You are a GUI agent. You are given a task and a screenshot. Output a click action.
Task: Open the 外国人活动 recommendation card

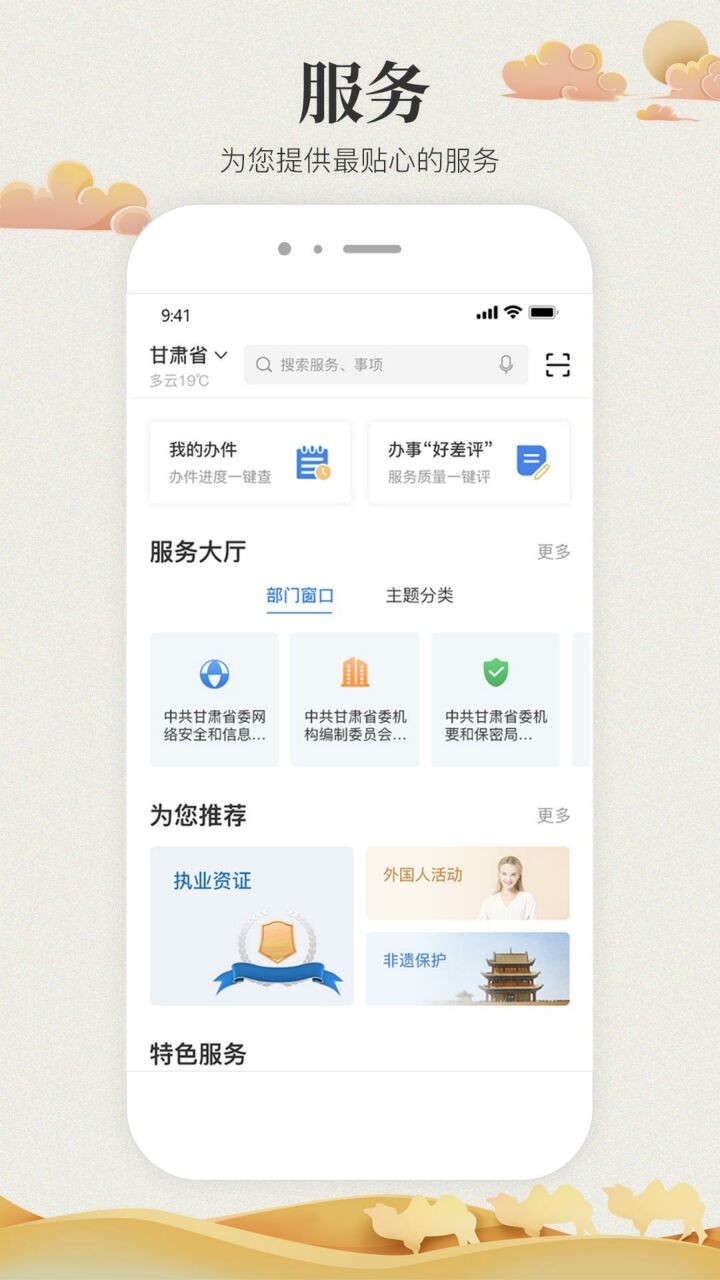point(468,883)
